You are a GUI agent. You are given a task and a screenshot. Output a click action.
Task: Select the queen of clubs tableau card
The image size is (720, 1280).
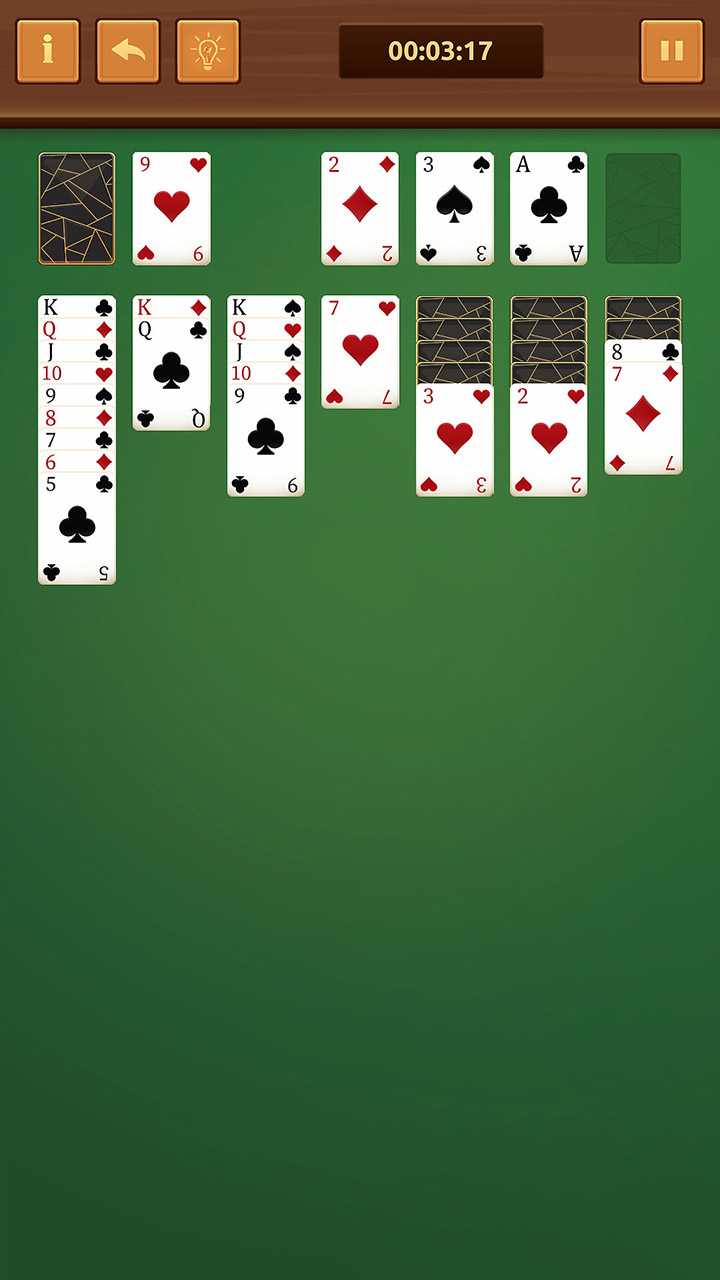coord(171,375)
